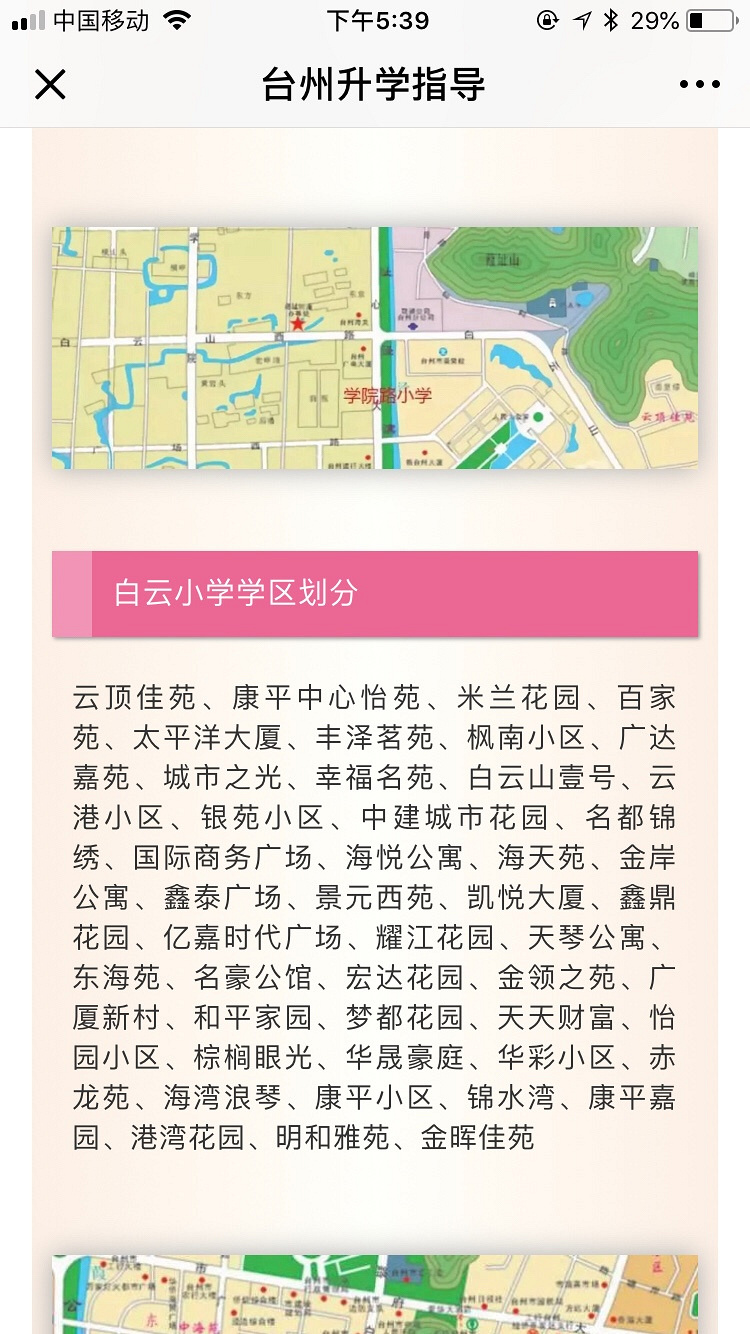
Task: Open the three-dot more options menu
Action: pos(699,84)
